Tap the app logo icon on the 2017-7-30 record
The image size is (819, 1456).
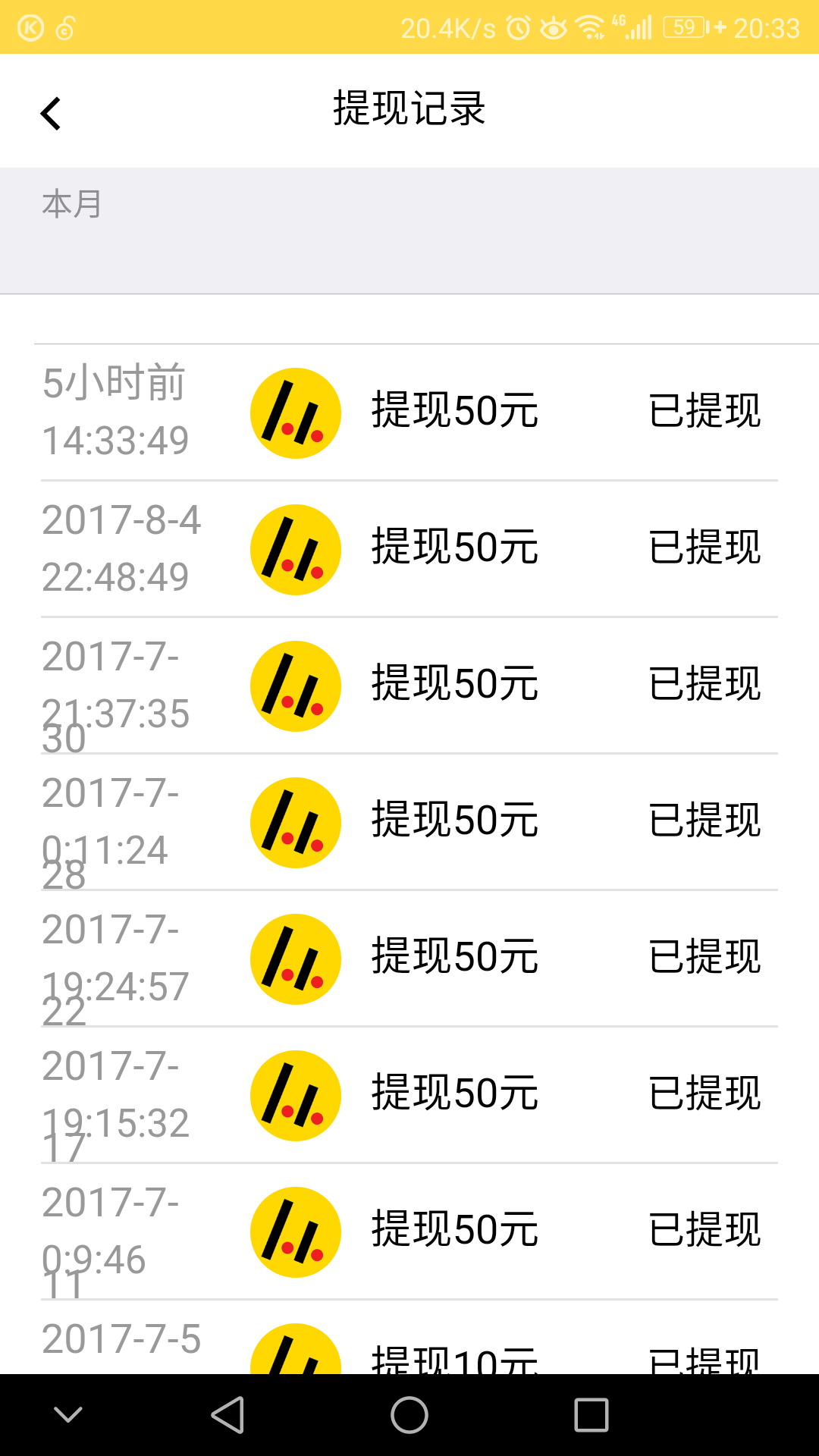point(295,685)
